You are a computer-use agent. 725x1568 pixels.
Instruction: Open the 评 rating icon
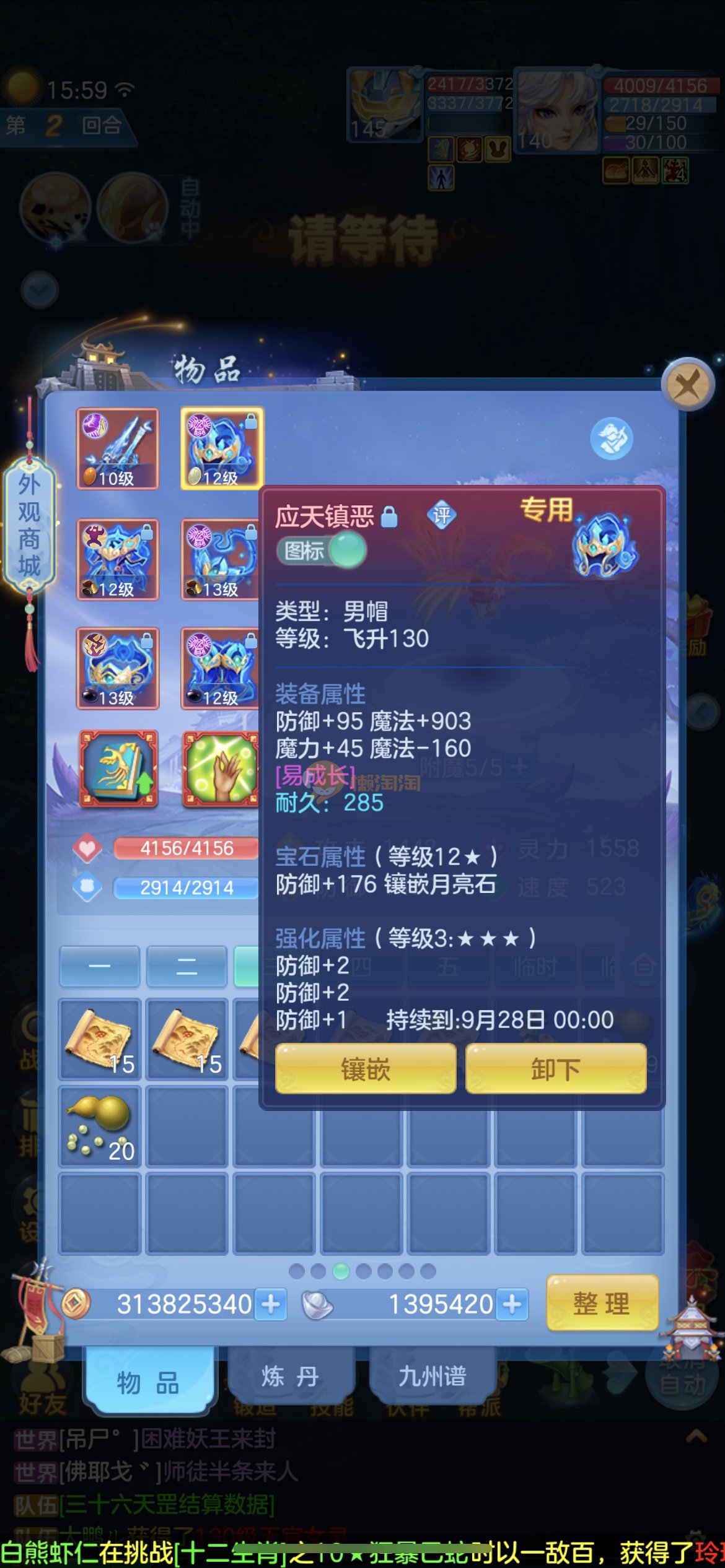pyautogui.click(x=442, y=515)
